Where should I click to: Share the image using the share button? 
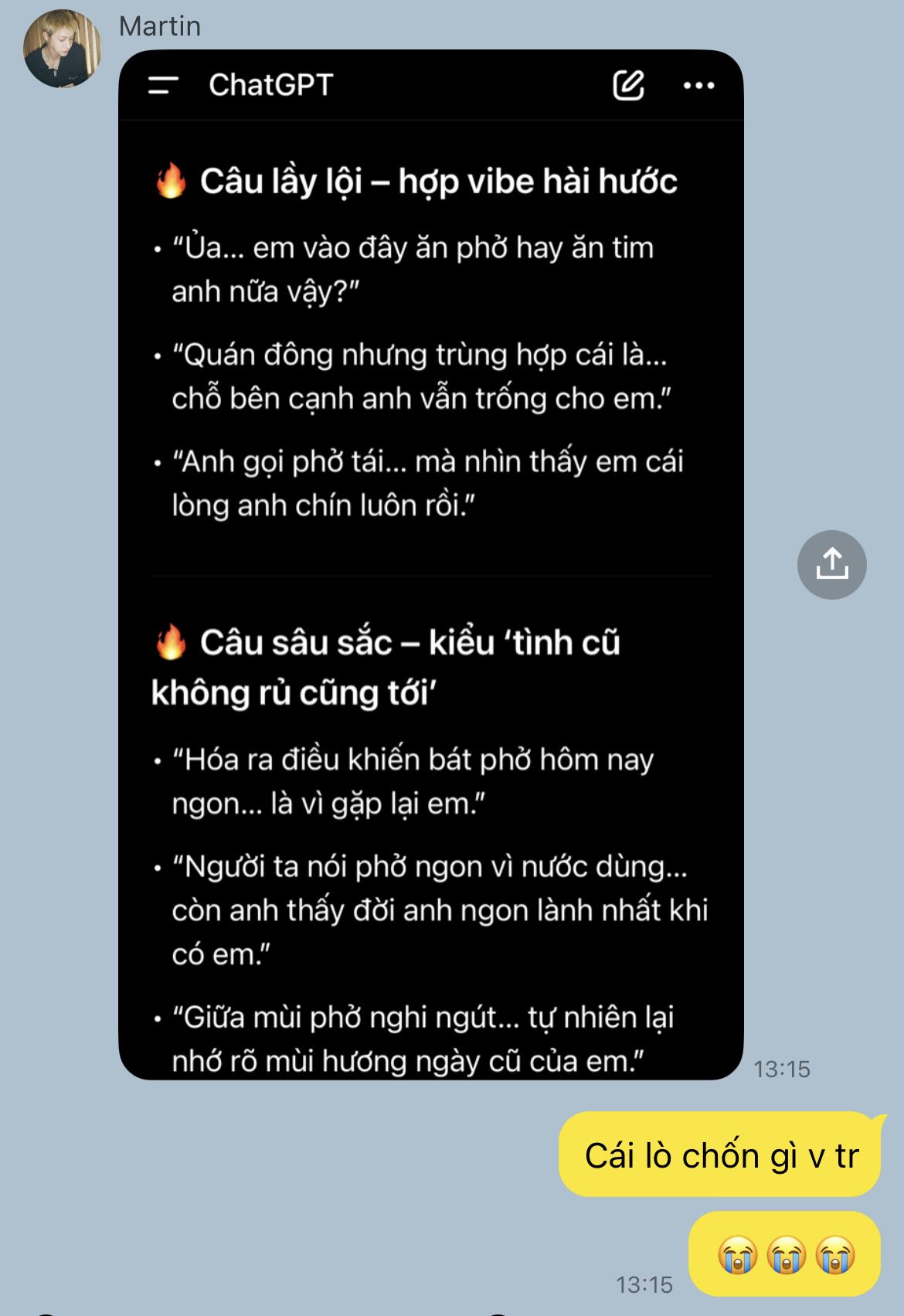click(x=831, y=564)
